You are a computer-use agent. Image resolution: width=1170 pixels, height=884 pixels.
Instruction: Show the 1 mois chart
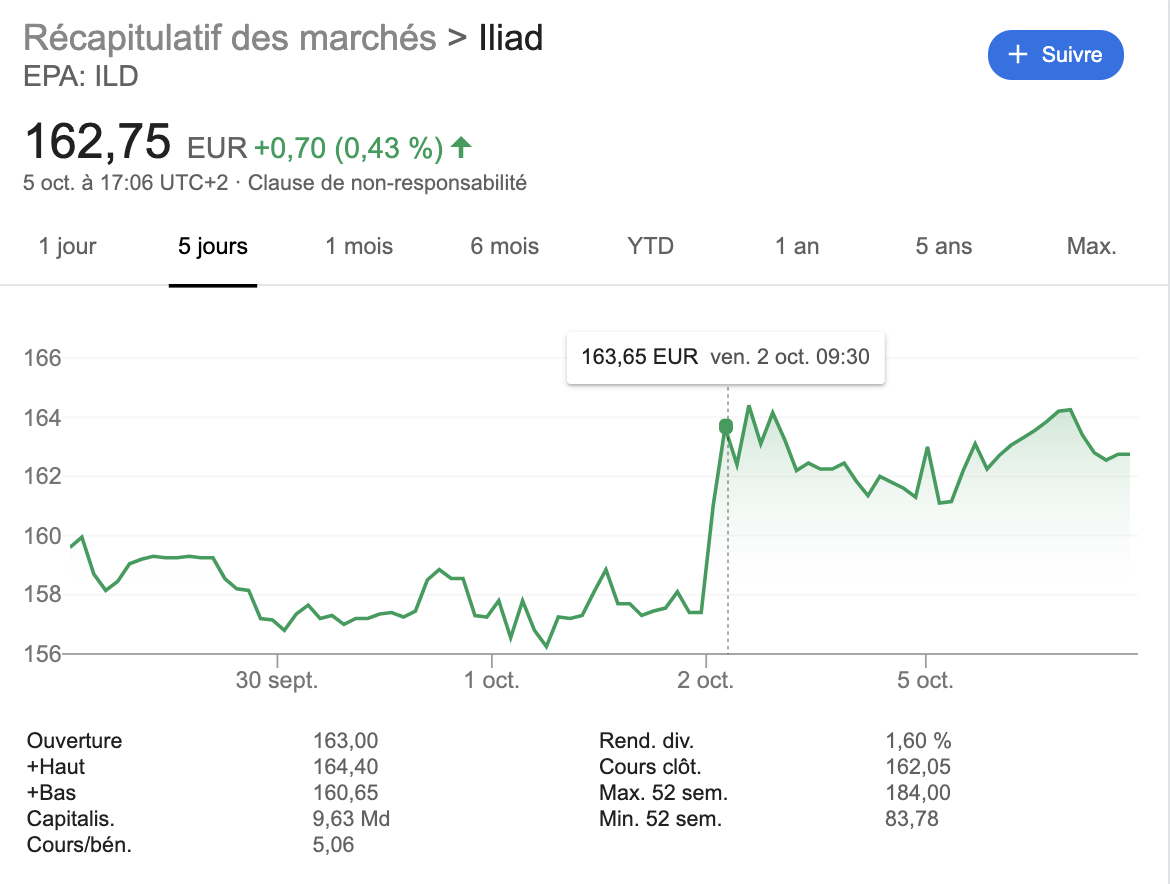point(359,246)
